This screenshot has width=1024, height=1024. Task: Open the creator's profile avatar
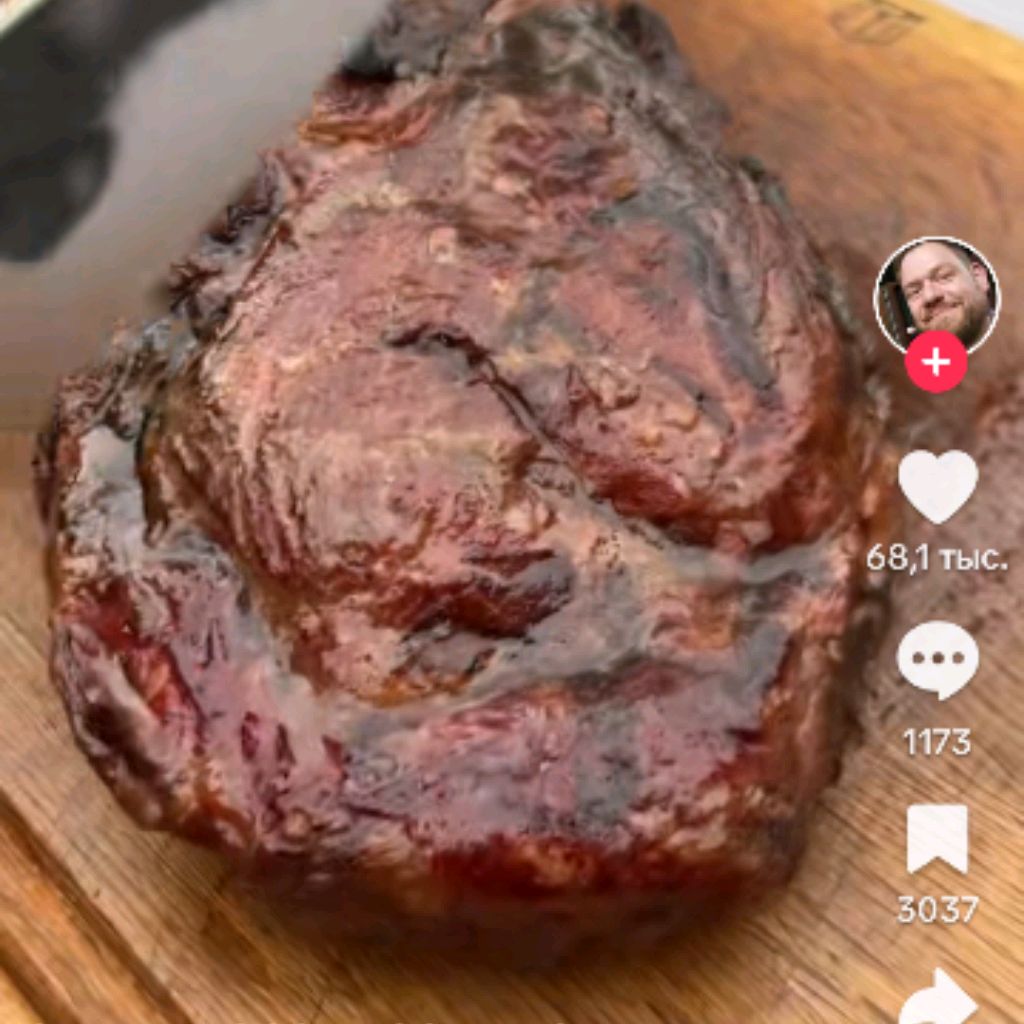[x=936, y=294]
